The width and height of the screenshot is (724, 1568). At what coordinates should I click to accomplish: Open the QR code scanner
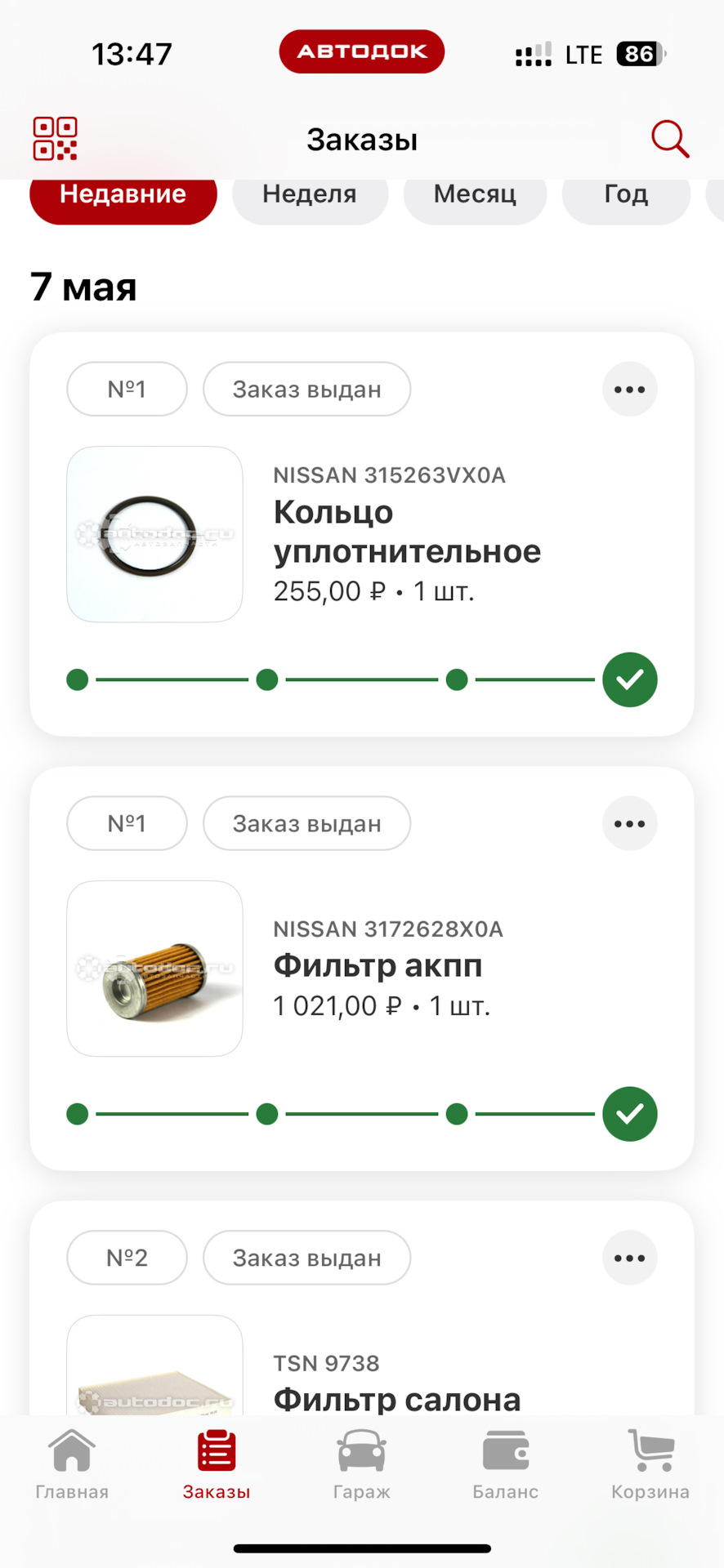click(55, 139)
